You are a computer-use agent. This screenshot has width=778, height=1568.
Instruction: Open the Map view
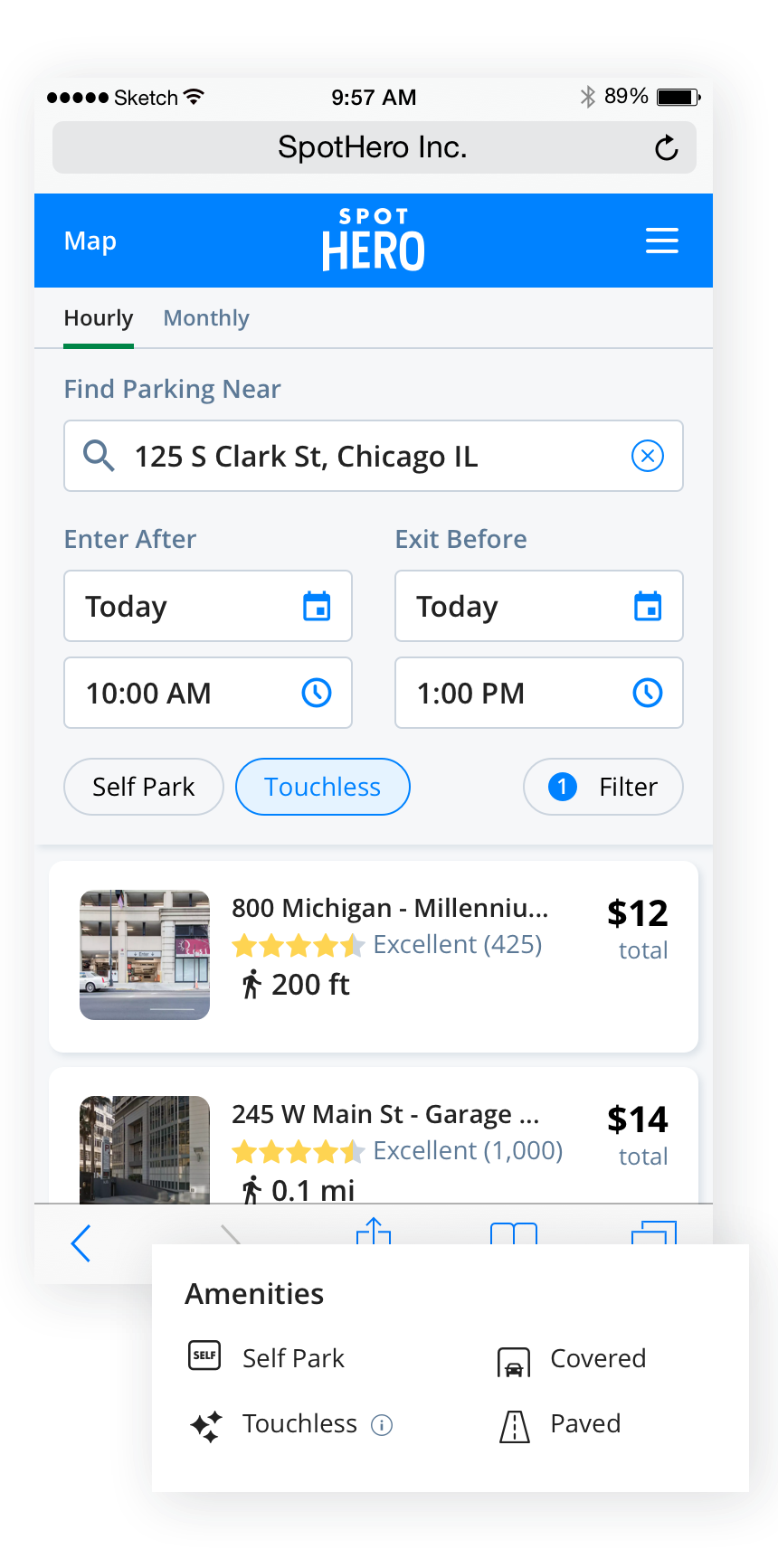tap(90, 241)
